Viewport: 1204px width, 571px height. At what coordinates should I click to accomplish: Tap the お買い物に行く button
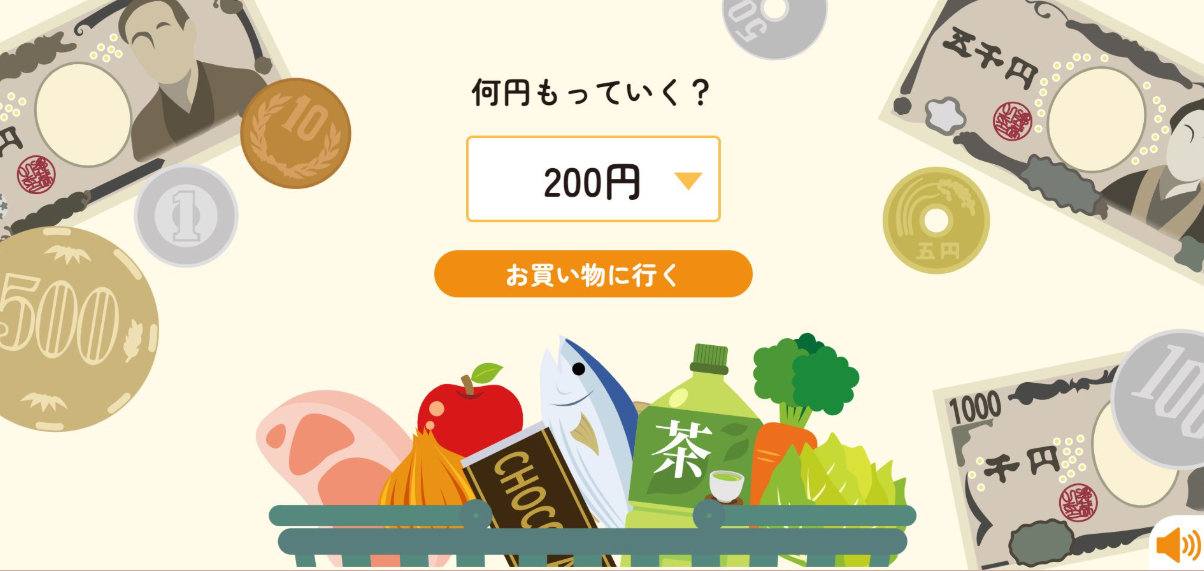click(x=593, y=274)
